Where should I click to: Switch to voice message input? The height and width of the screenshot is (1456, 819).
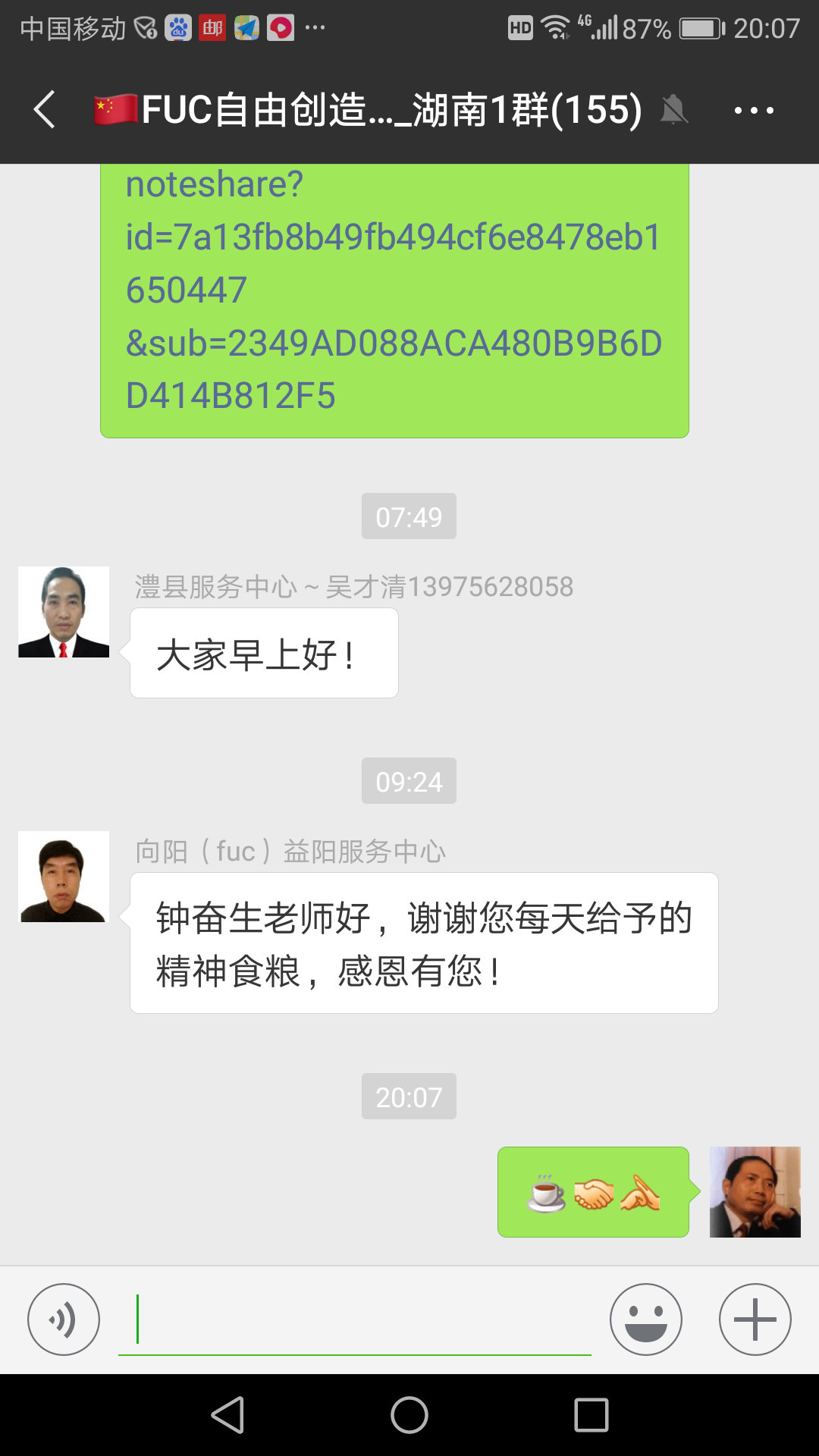pos(64,1319)
